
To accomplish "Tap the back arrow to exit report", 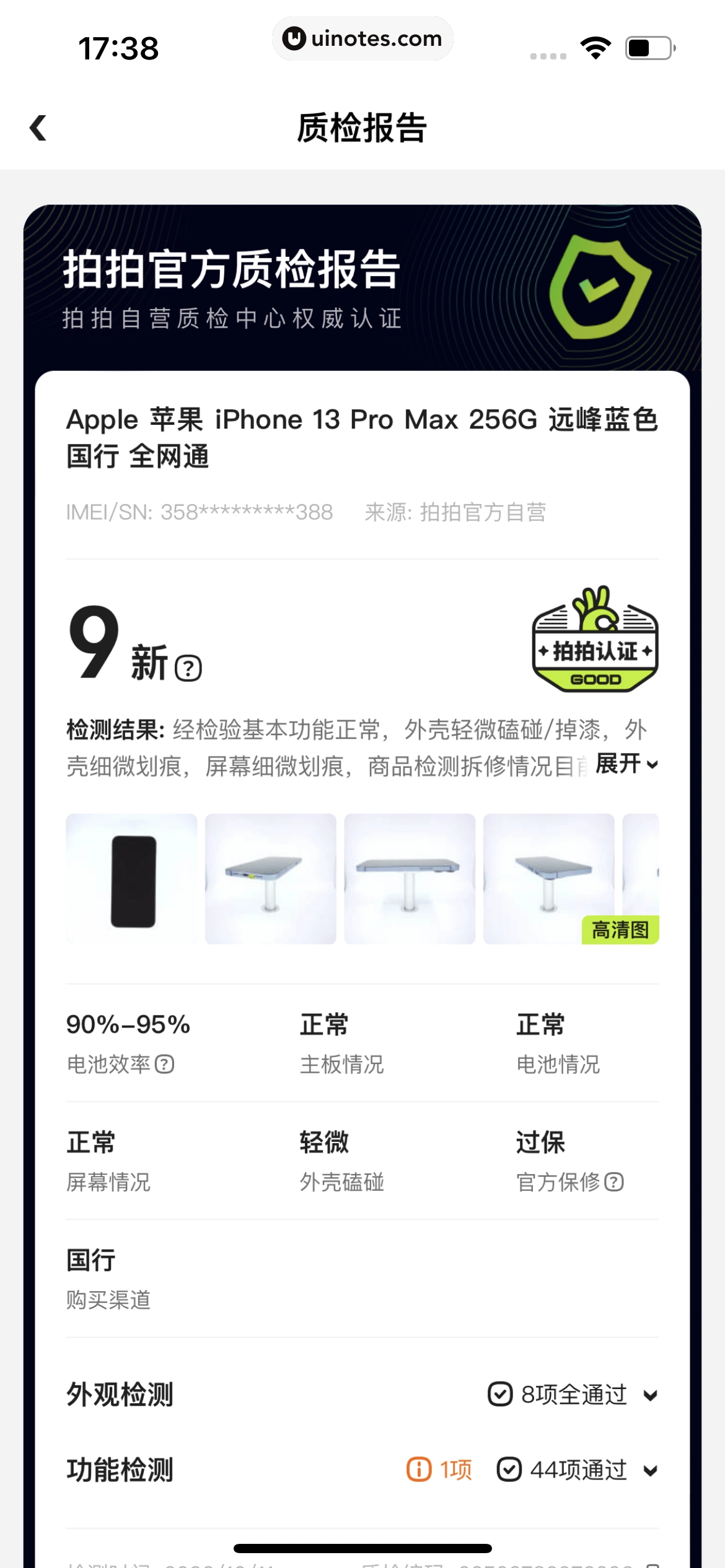I will pyautogui.click(x=40, y=128).
